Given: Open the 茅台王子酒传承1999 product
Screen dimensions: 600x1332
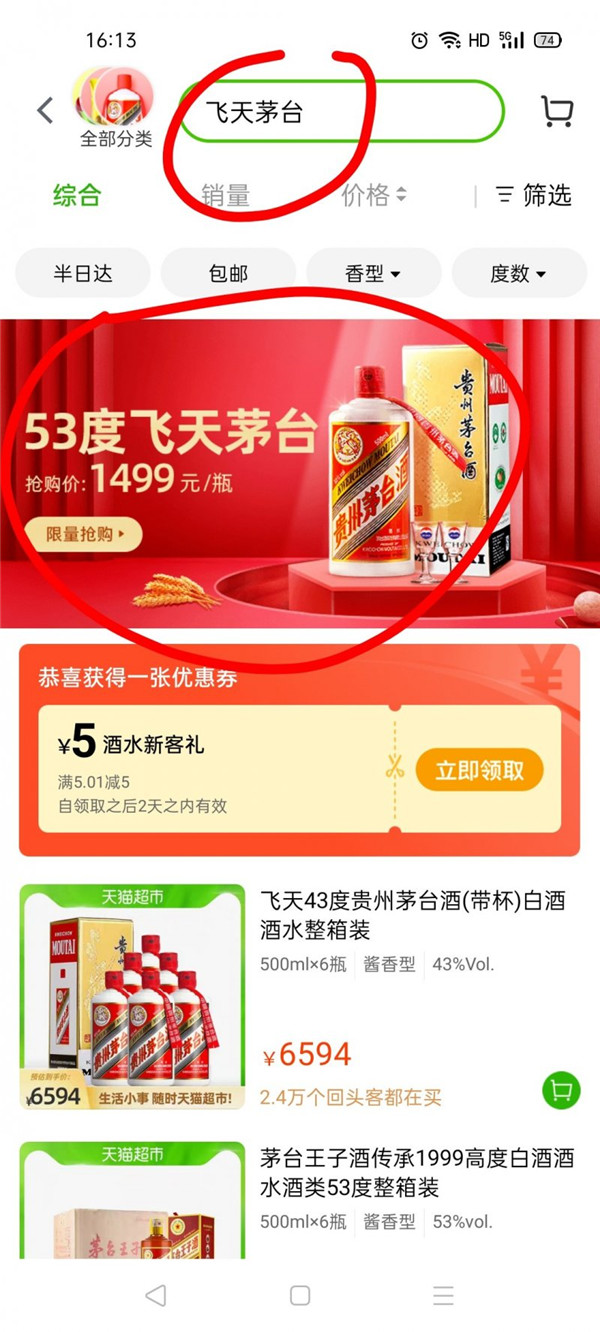Looking at the screenshot, I should 416,1173.
